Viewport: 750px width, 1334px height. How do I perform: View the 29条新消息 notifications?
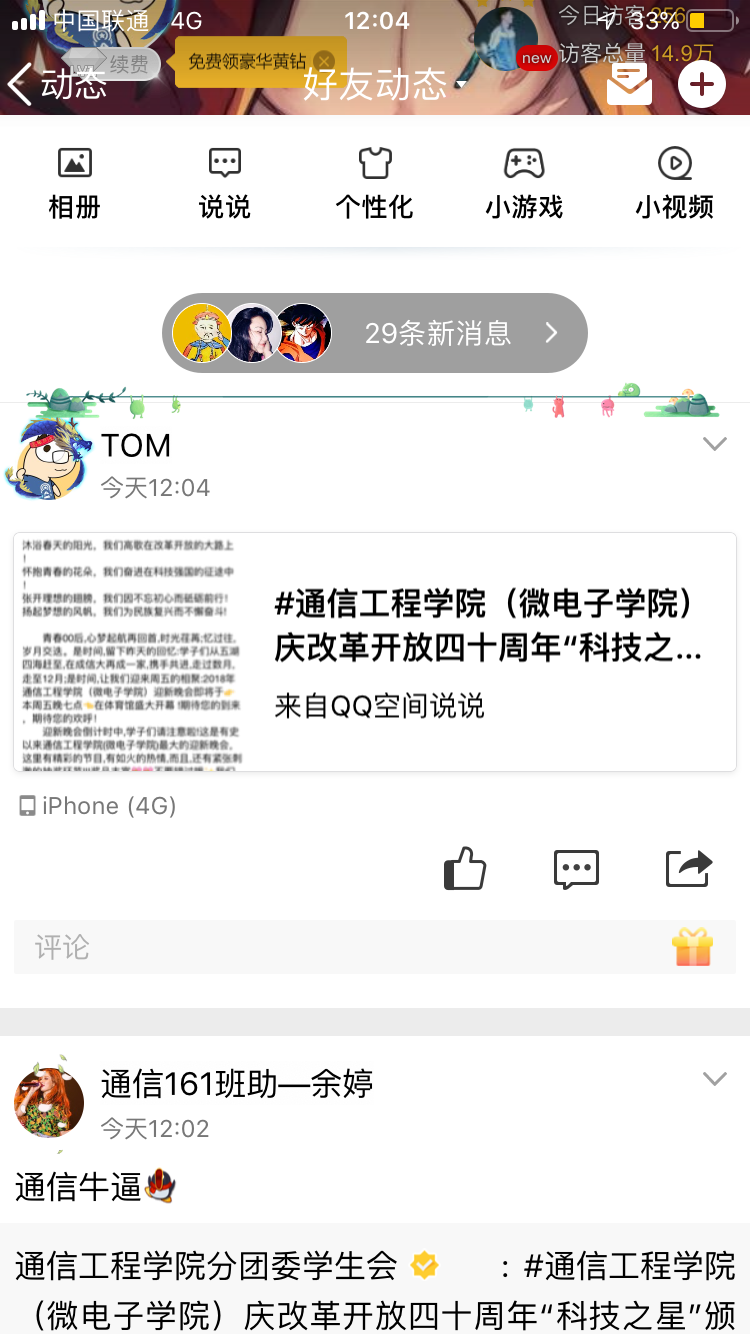click(x=375, y=333)
